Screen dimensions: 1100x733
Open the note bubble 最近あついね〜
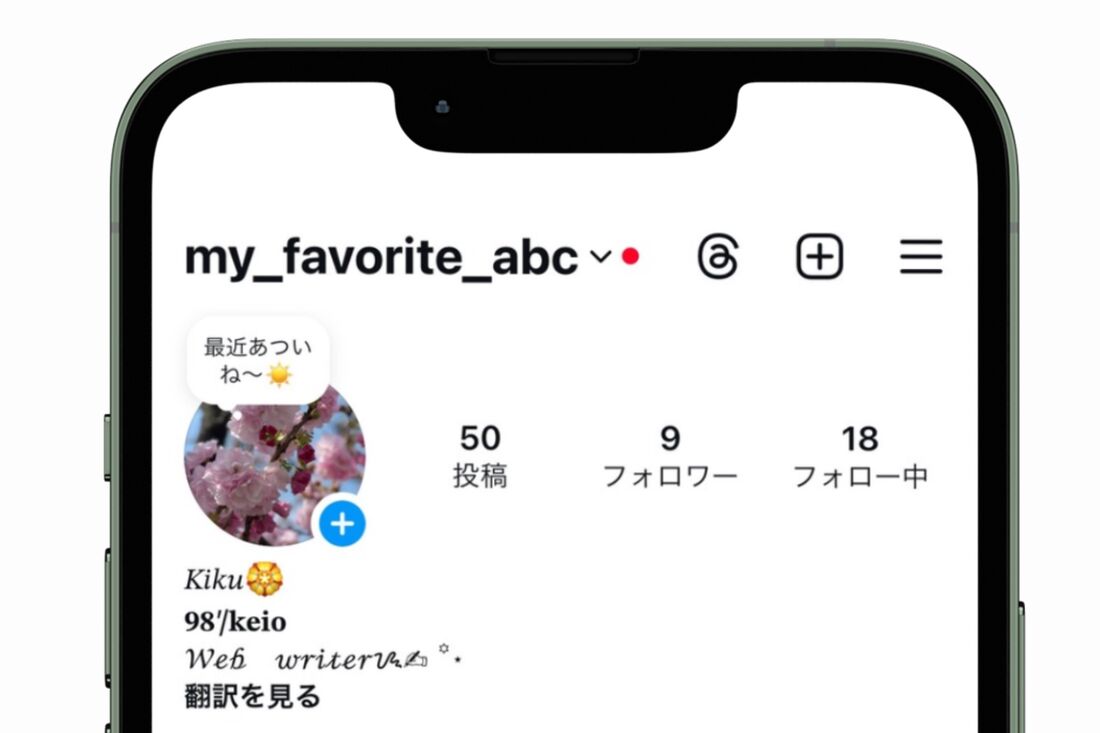(258, 361)
